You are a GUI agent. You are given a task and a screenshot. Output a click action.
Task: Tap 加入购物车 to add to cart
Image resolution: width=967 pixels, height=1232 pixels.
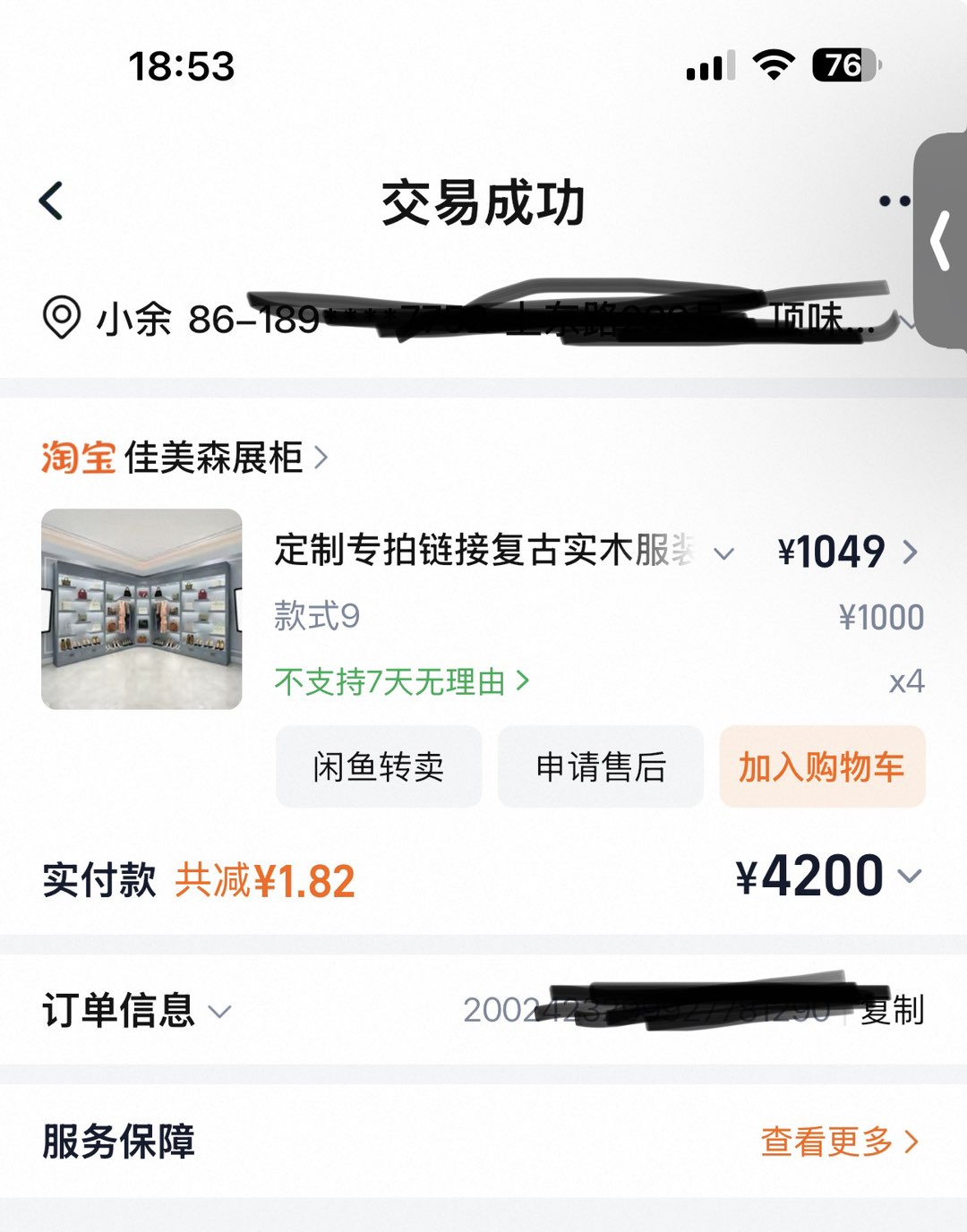pos(822,767)
